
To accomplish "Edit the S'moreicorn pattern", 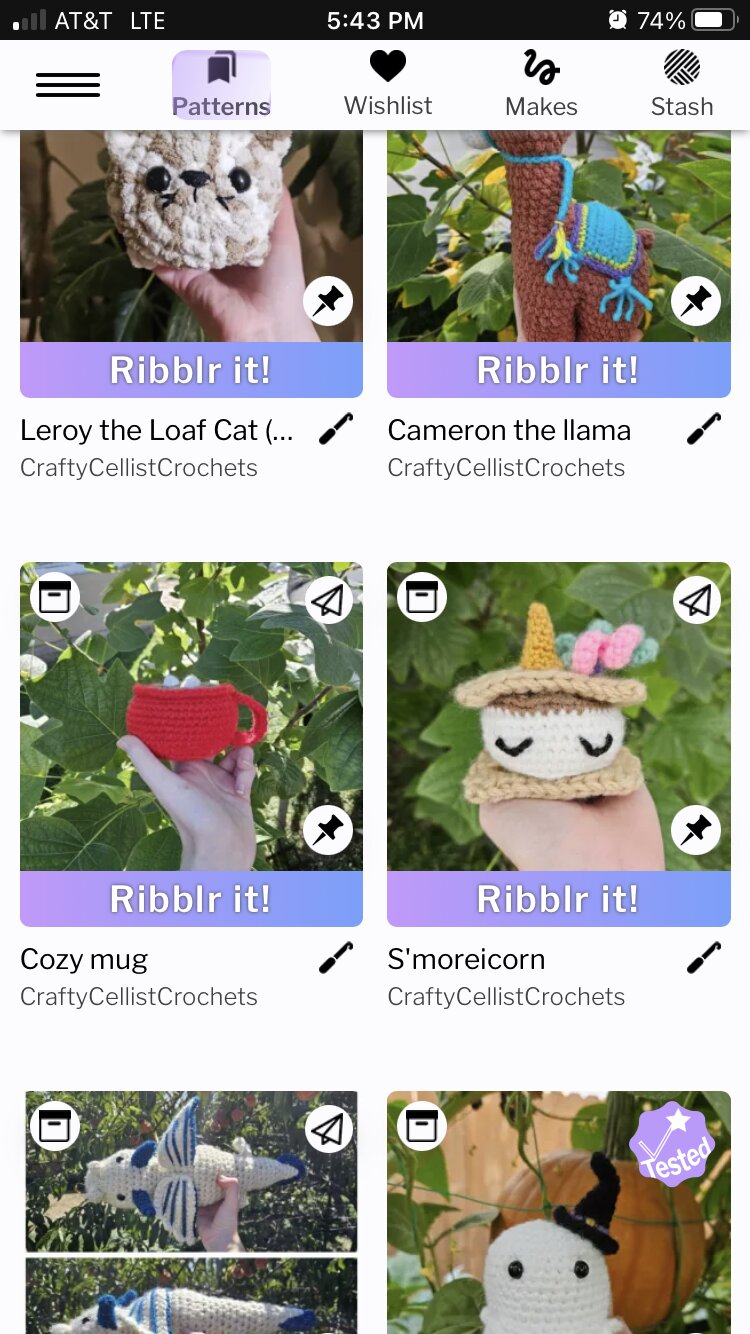I will click(704, 959).
